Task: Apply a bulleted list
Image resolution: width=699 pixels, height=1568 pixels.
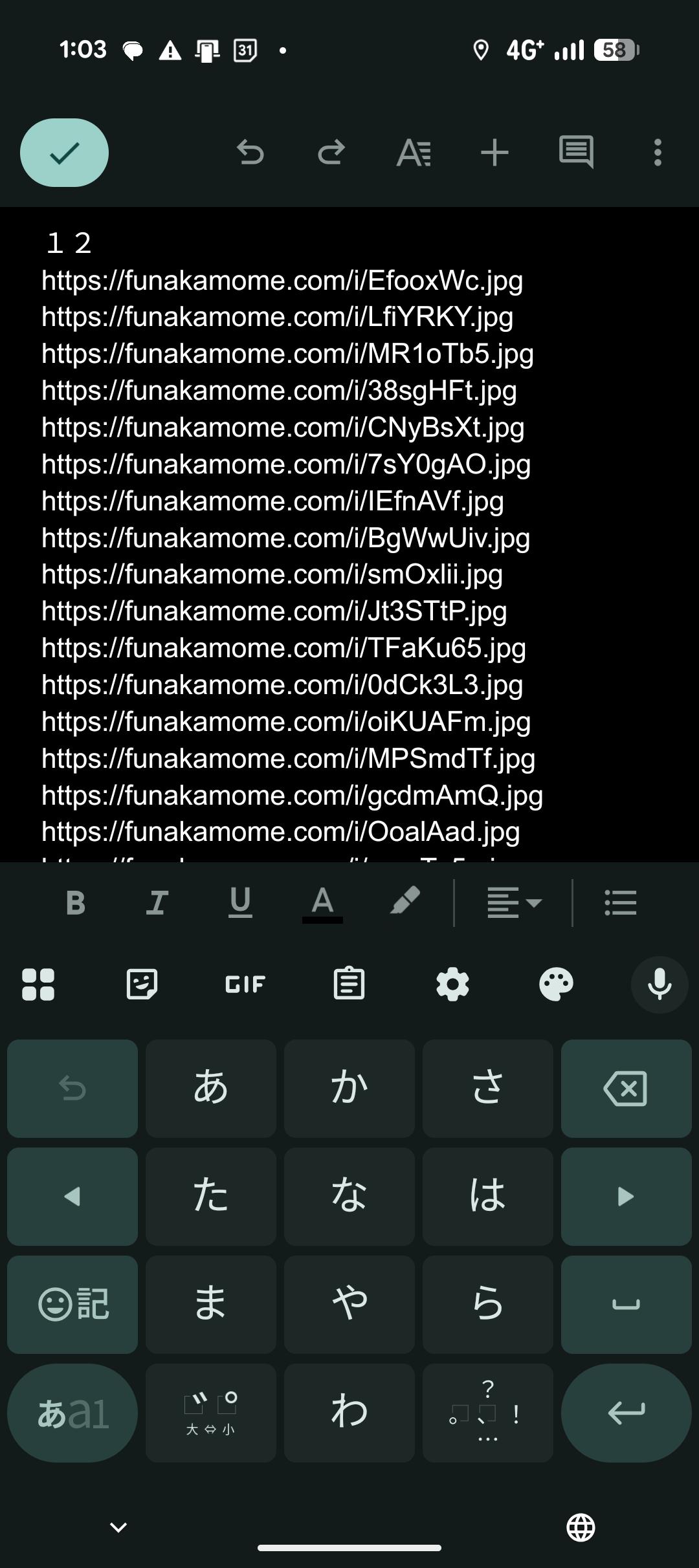Action: point(620,902)
